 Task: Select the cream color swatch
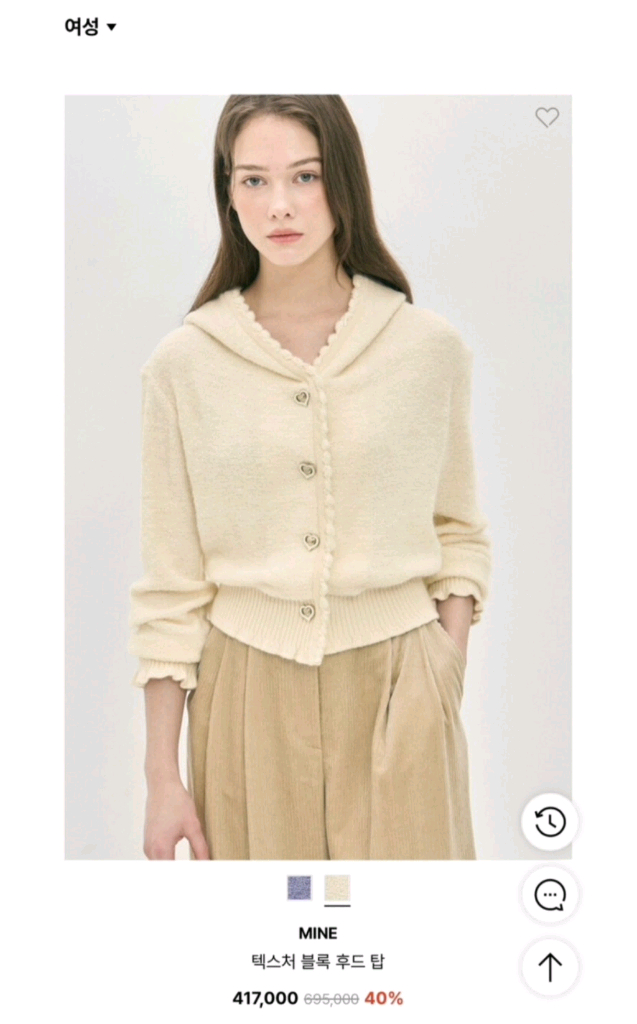337,888
